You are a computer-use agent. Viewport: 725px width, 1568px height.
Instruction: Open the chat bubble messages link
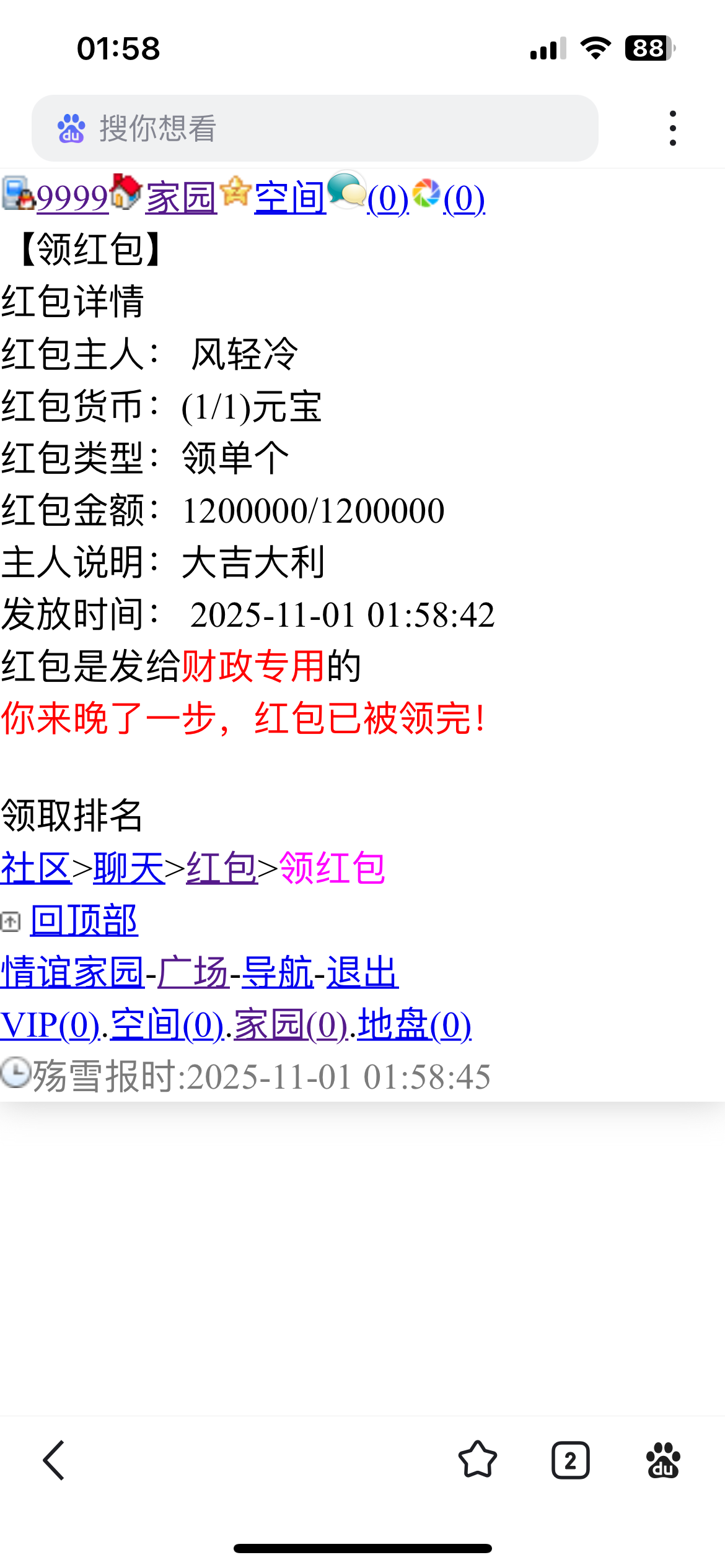[x=387, y=198]
